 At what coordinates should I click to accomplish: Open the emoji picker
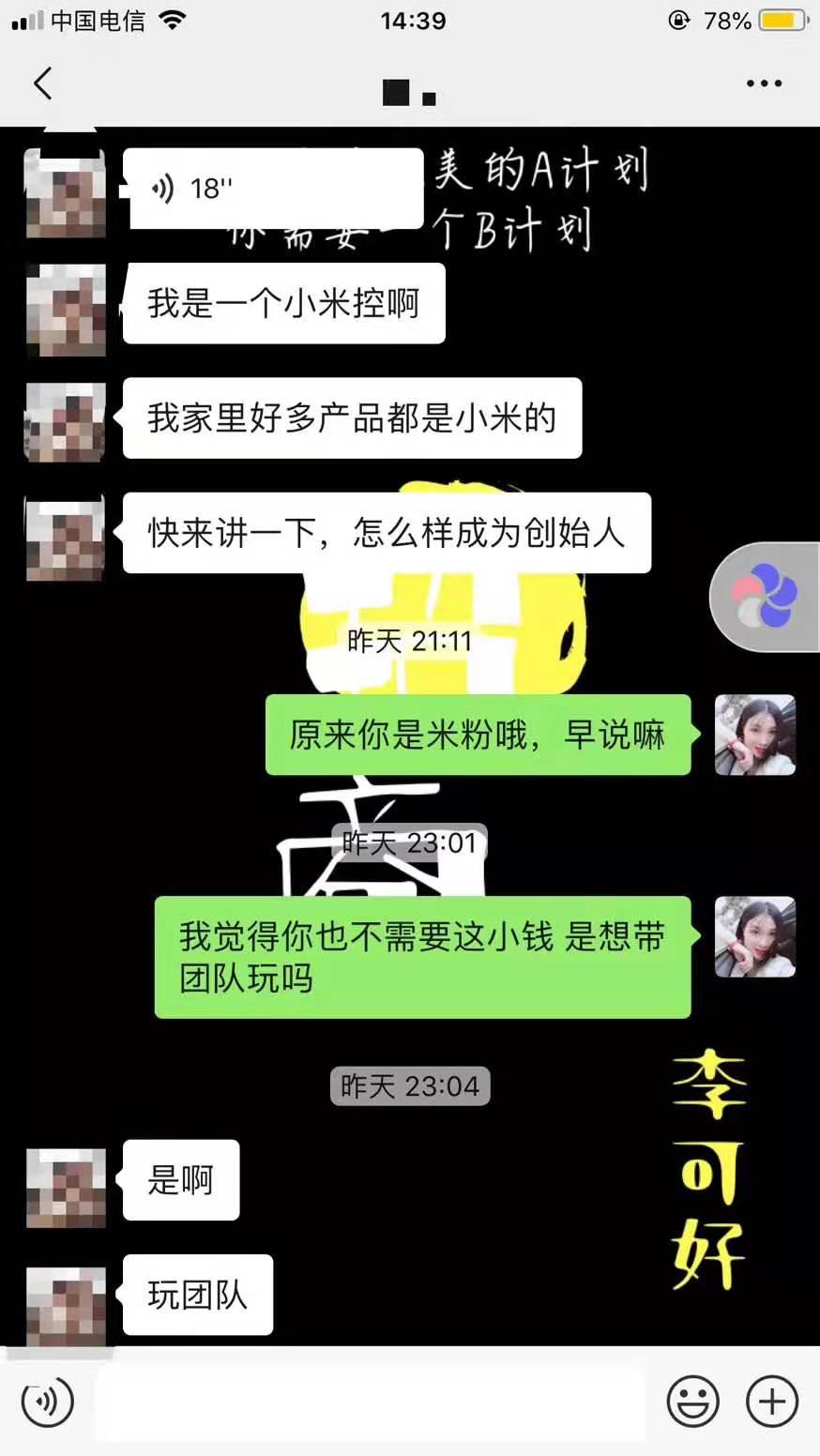point(693,1401)
